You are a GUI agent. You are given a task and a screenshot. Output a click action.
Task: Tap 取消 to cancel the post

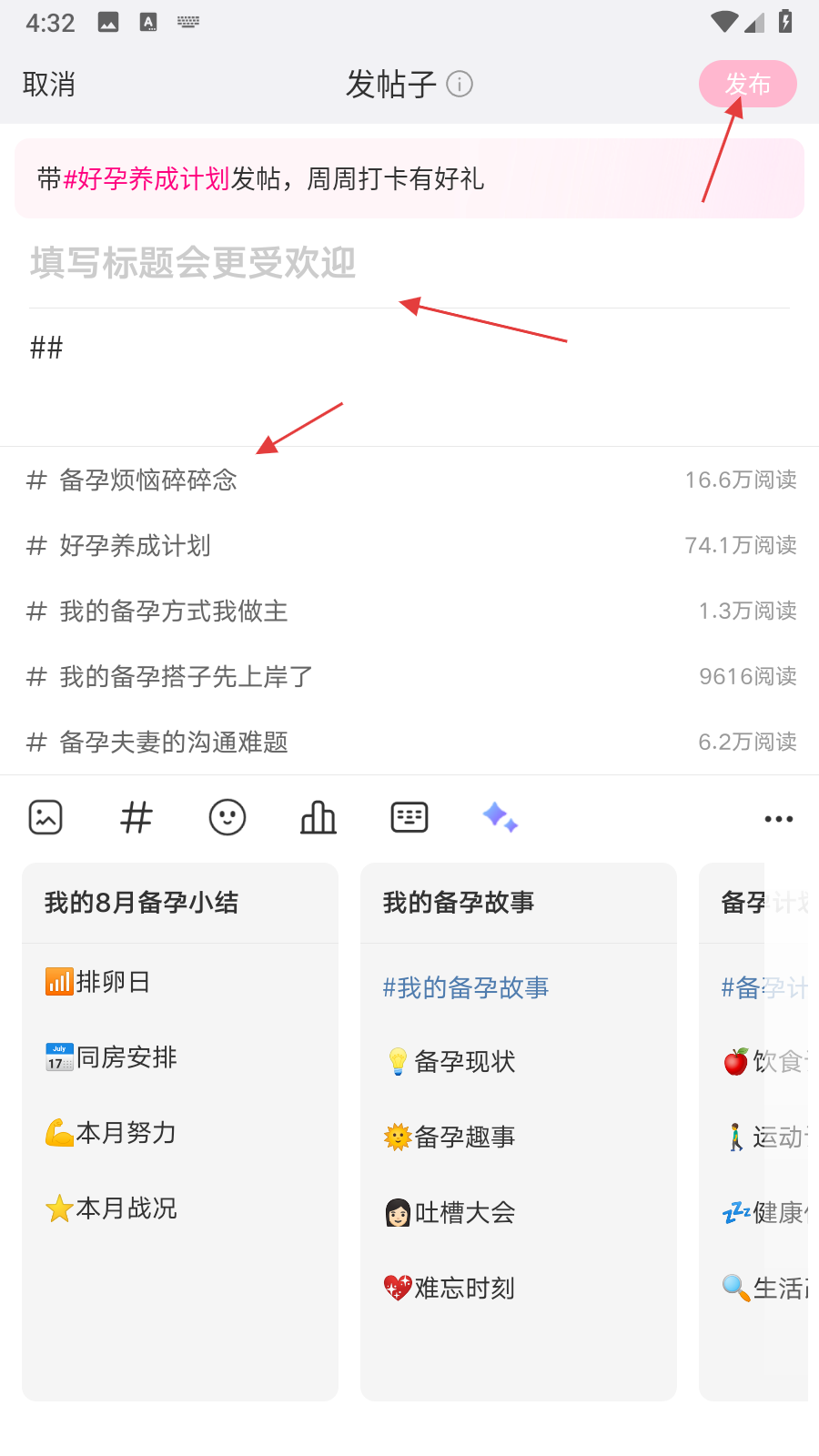(x=49, y=85)
